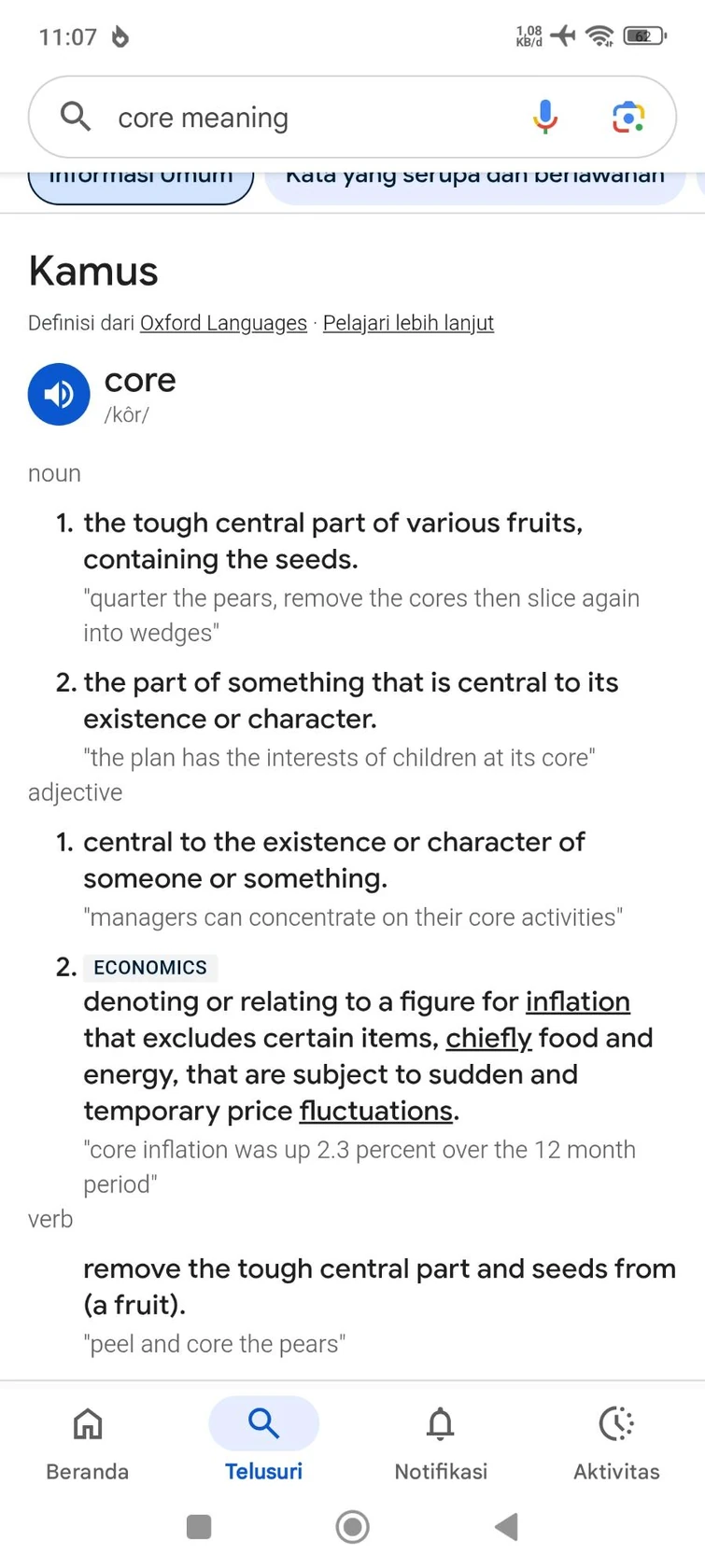Look up the linked word inflation

(577, 1001)
